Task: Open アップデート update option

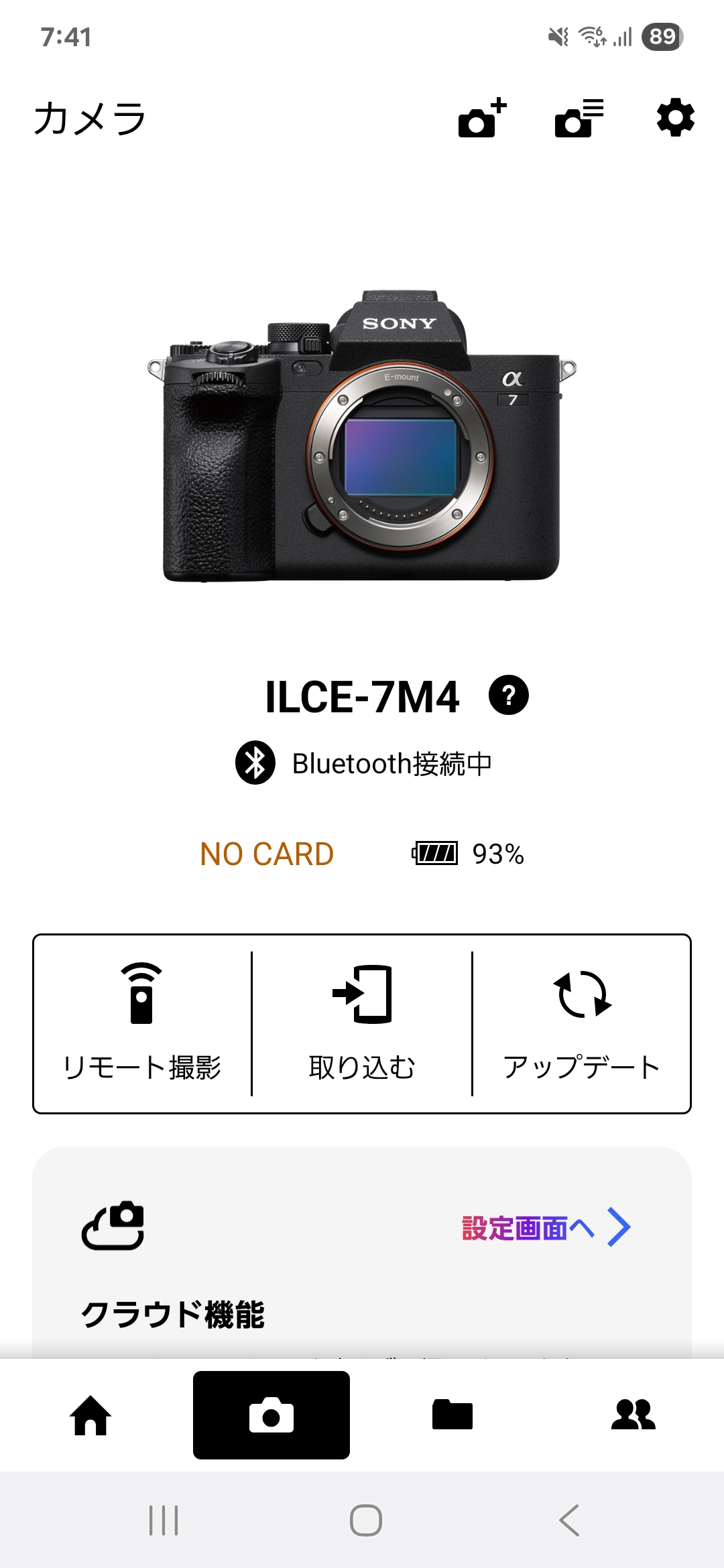Action: pos(581,1024)
